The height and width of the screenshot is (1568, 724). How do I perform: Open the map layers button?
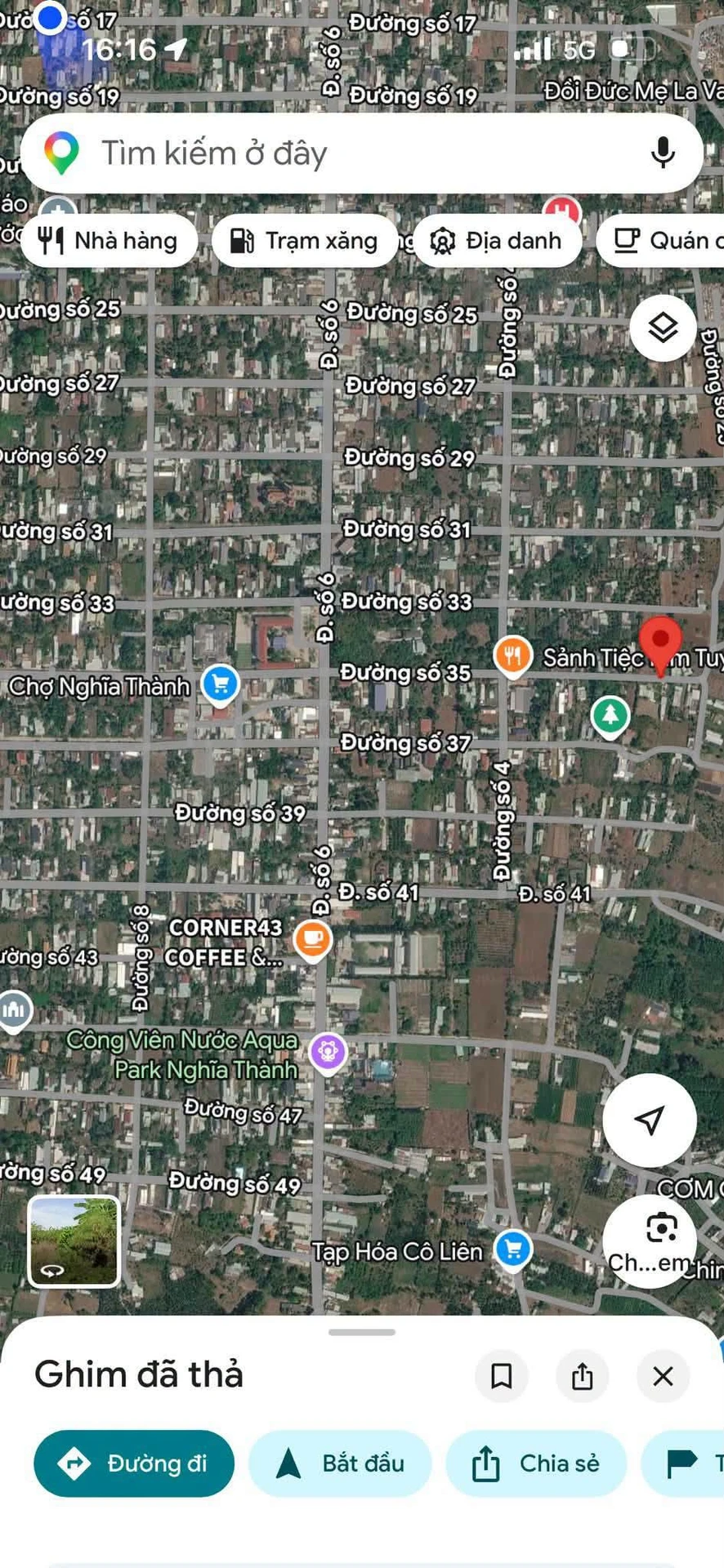coord(663,328)
